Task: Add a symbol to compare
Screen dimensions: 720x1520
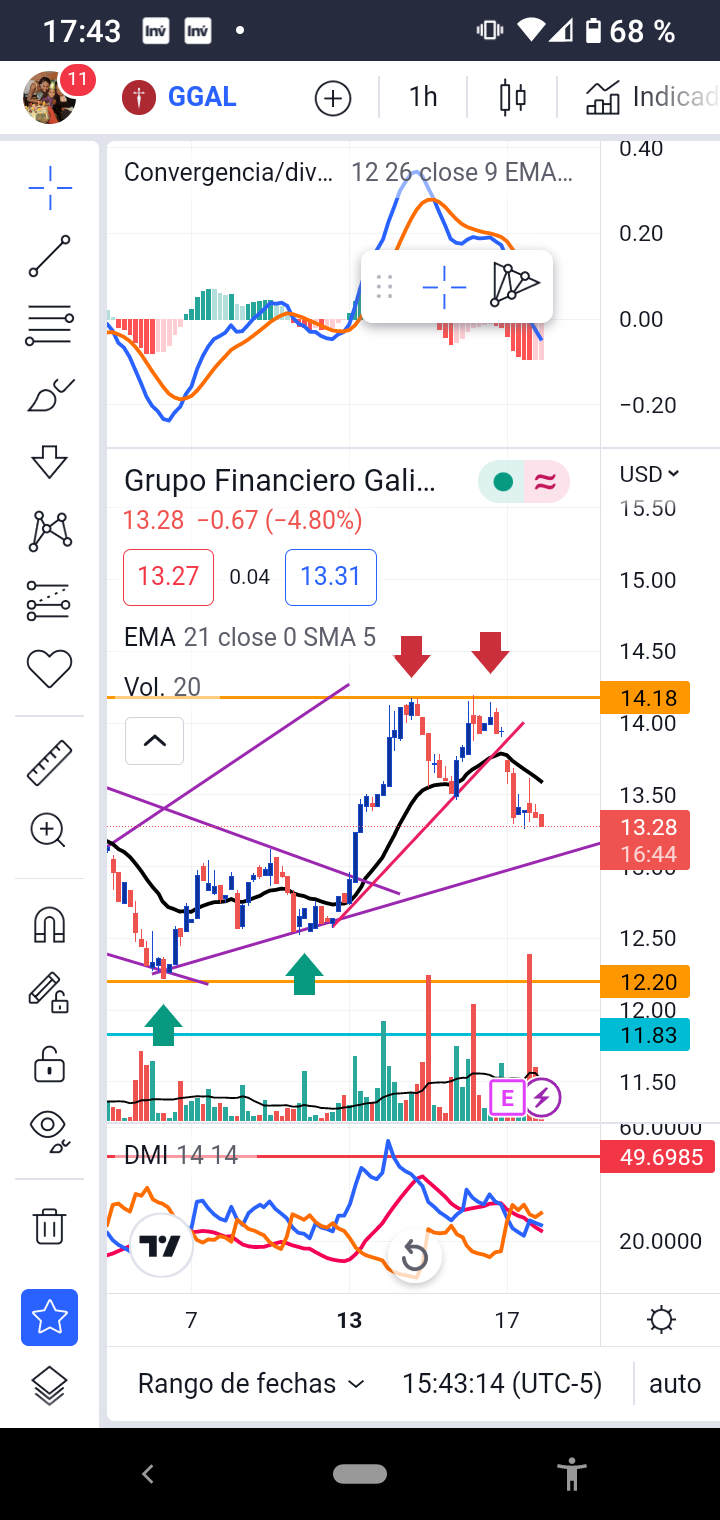Action: pyautogui.click(x=333, y=98)
